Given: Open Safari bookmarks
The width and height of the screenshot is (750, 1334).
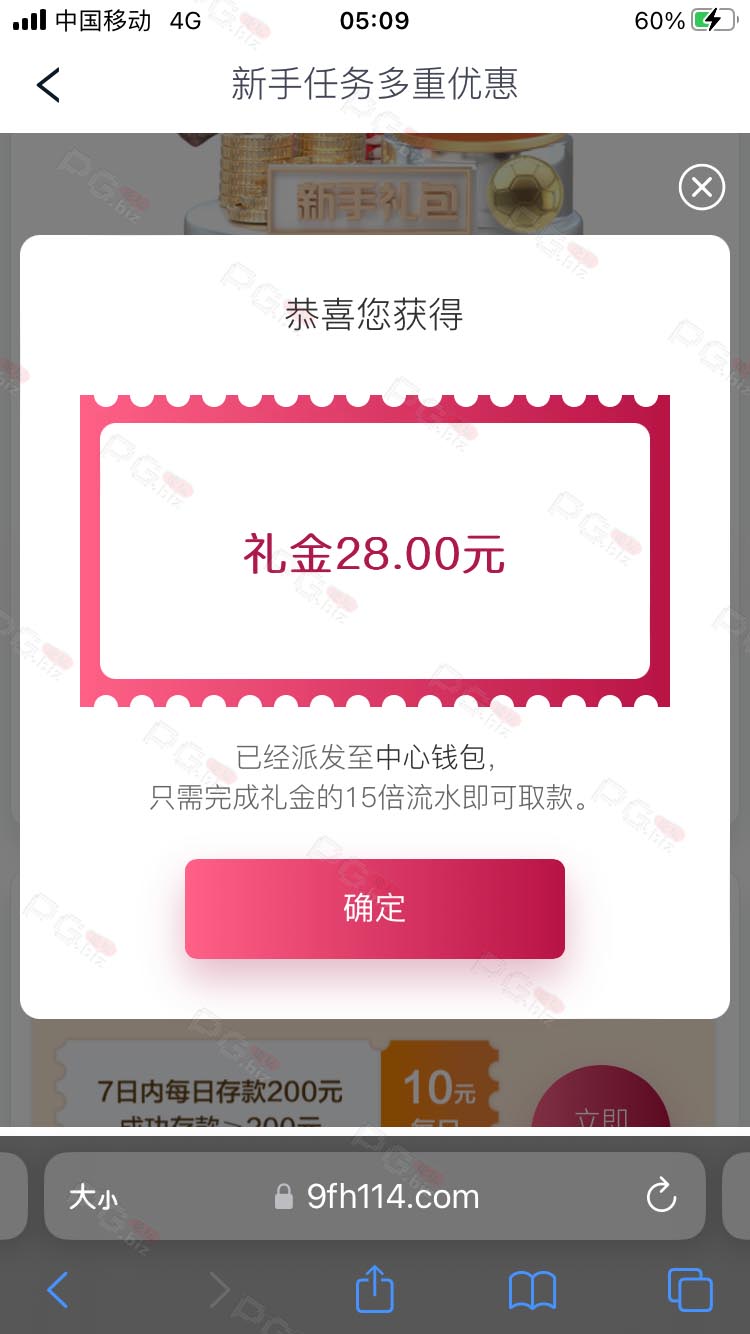Looking at the screenshot, I should pos(532,1291).
